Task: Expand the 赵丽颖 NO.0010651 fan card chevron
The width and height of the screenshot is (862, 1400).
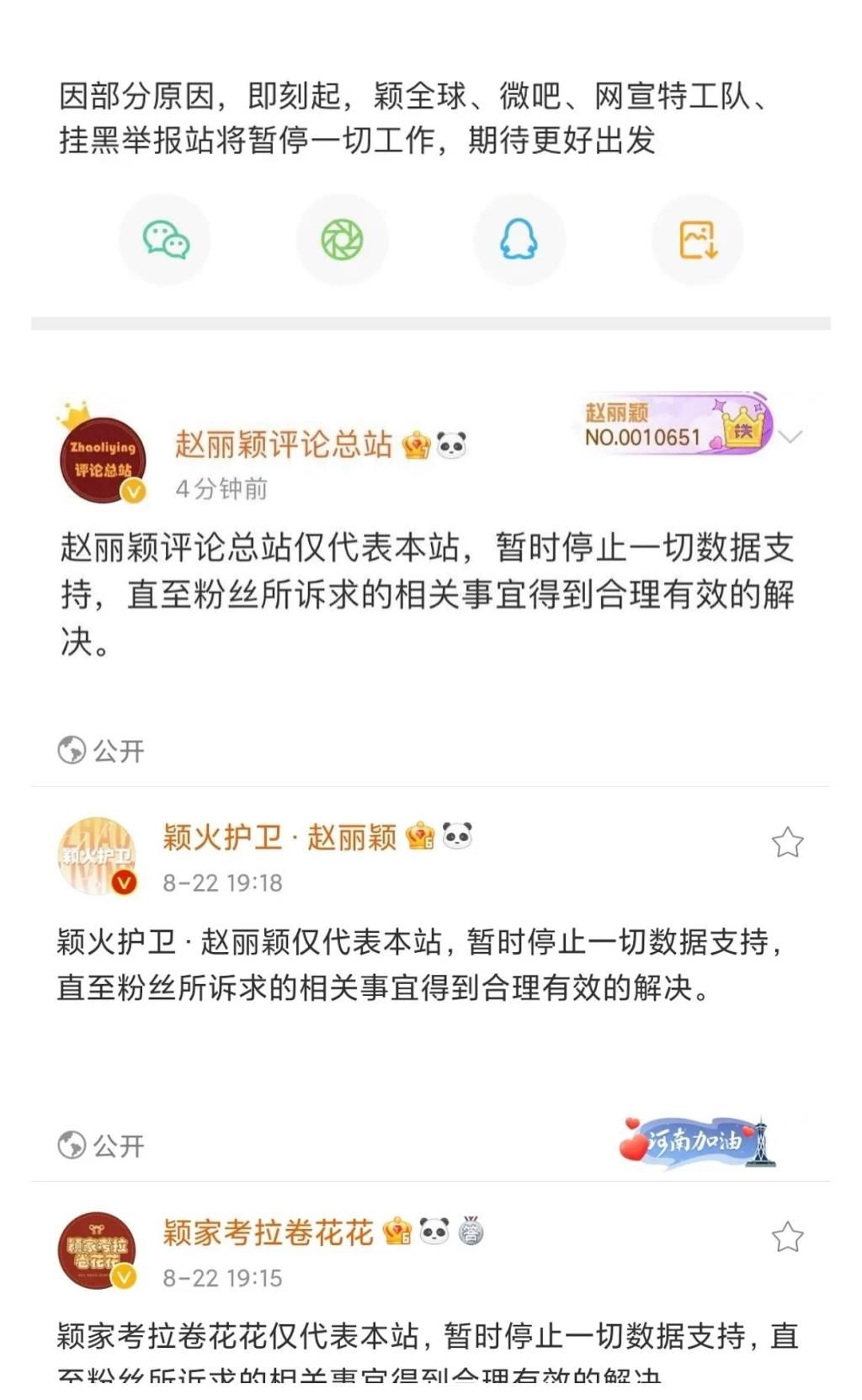Action: pyautogui.click(x=790, y=437)
